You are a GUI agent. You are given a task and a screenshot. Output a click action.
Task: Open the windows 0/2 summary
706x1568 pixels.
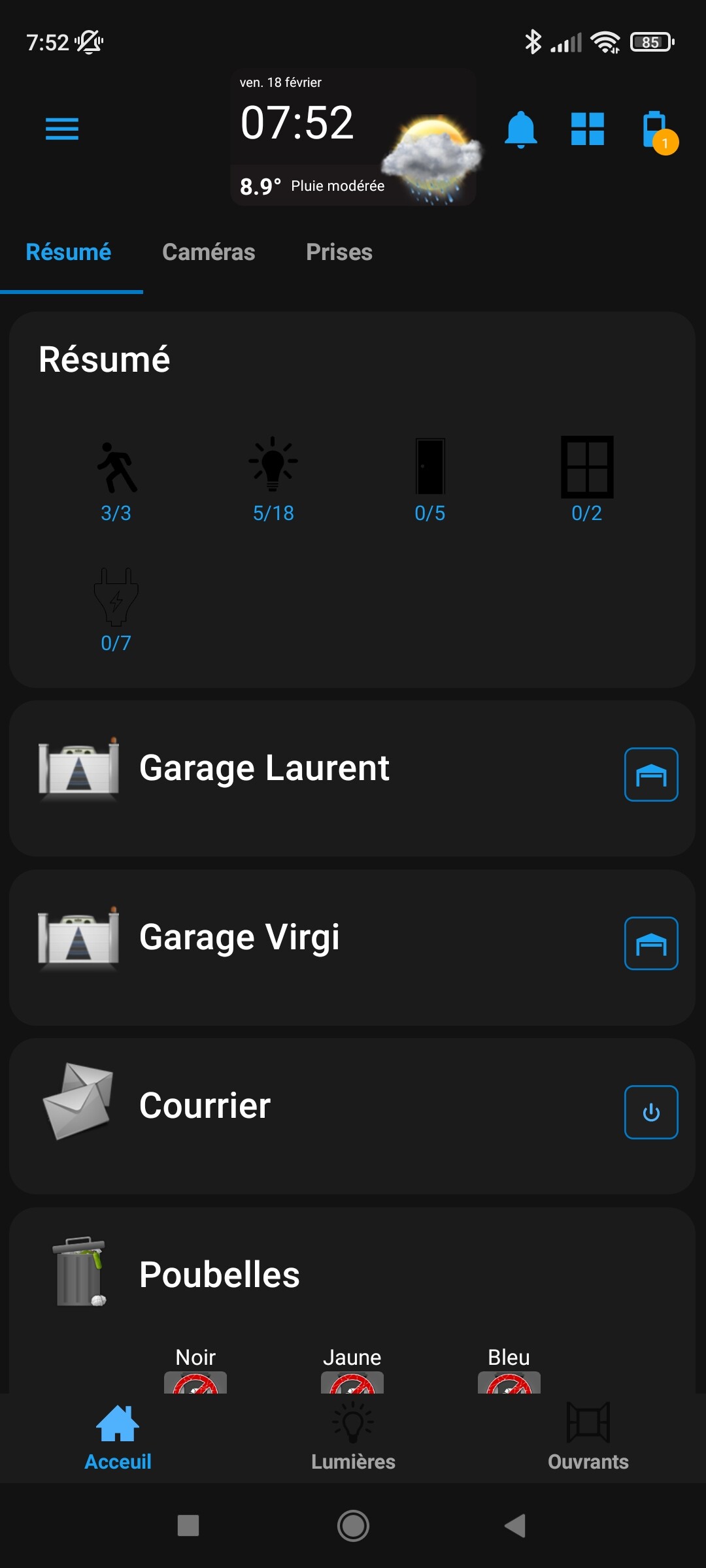click(587, 480)
